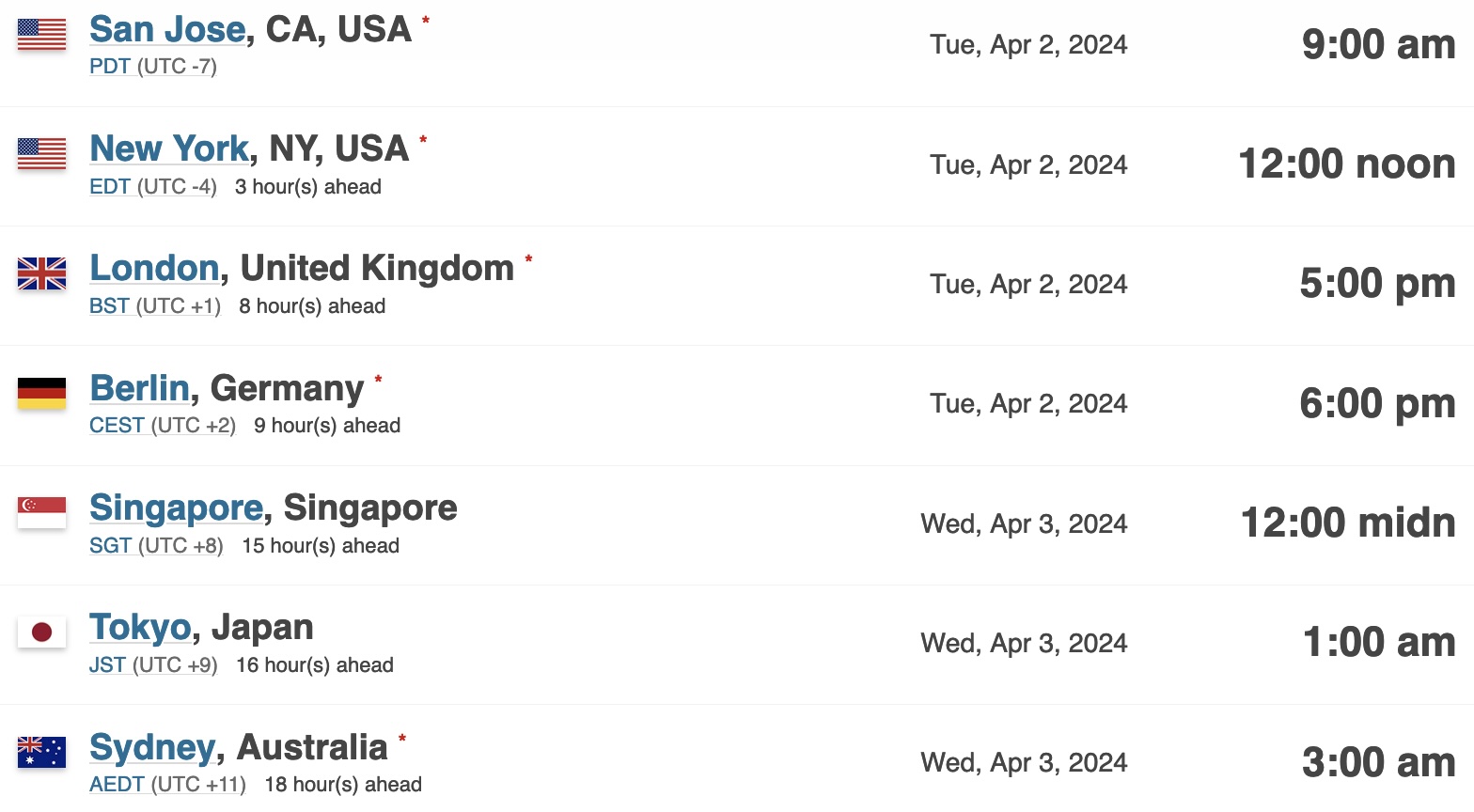Open the JST time zone link
Screen dimensions: 1474x812
click(x=107, y=665)
